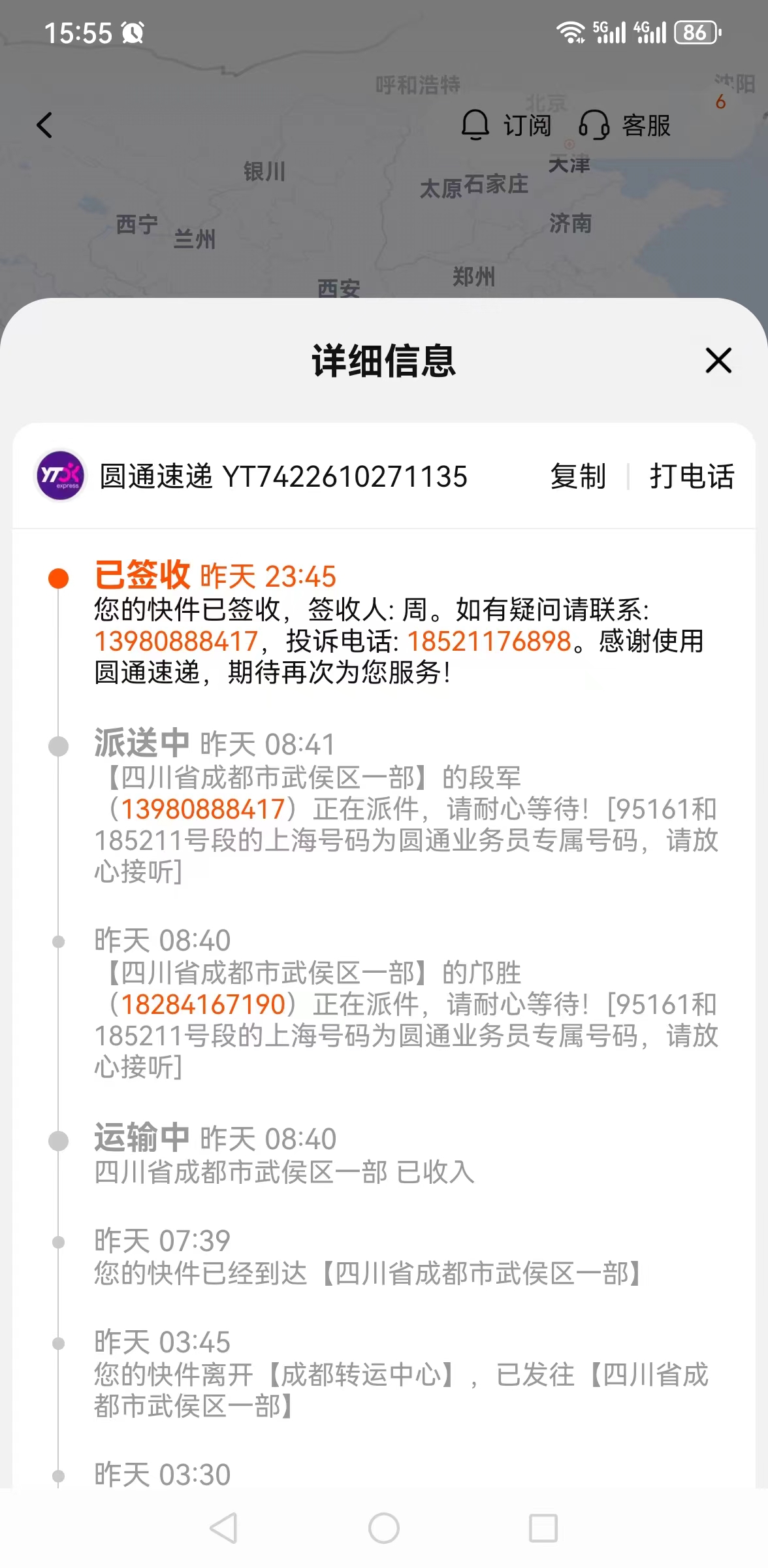Image resolution: width=768 pixels, height=1568 pixels.
Task: Tap 打电话 to call the courier
Action: coord(692,476)
